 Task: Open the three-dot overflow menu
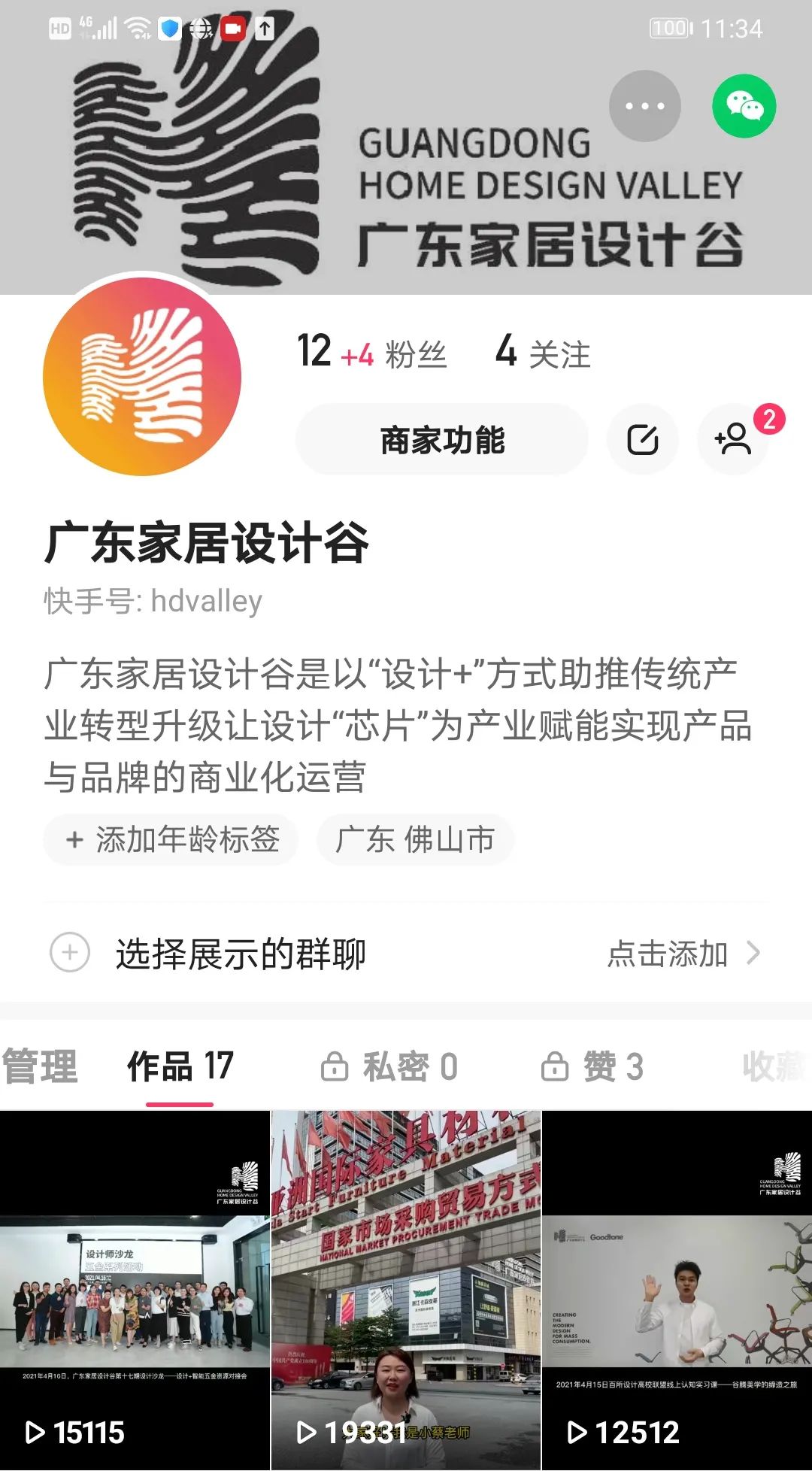[x=644, y=106]
